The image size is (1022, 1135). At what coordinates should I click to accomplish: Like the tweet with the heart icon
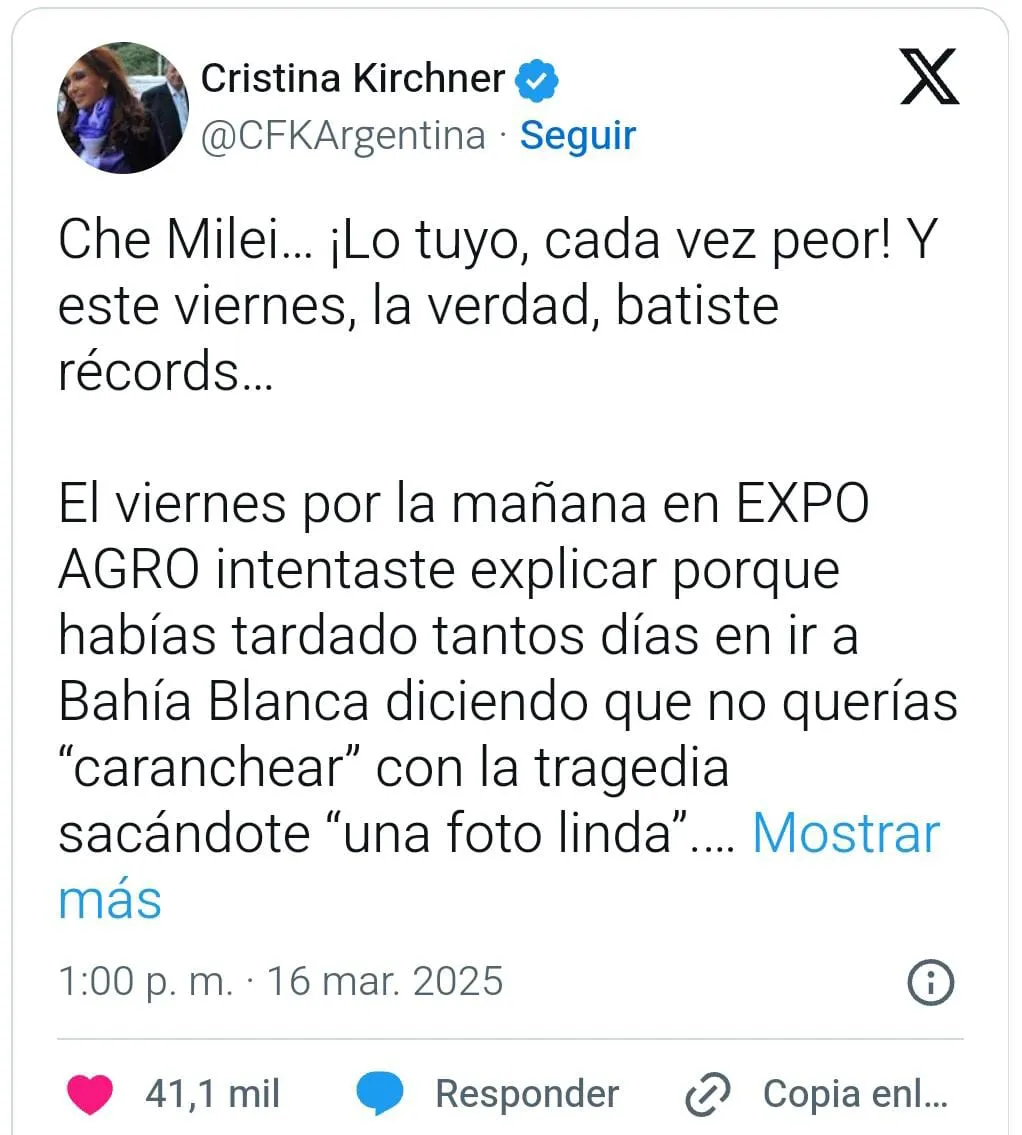pyautogui.click(x=91, y=1093)
